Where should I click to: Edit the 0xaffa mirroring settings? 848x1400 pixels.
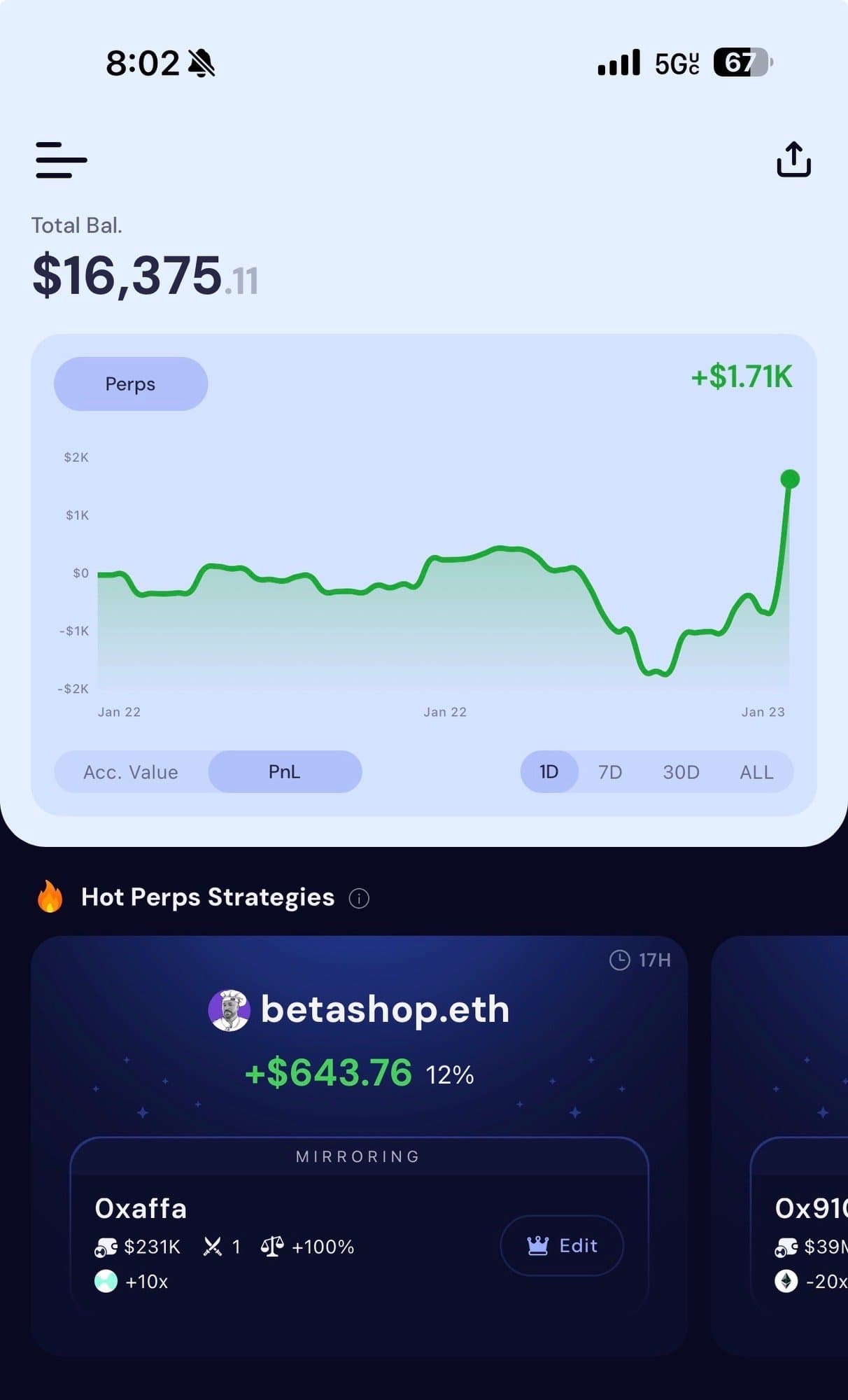point(562,1246)
